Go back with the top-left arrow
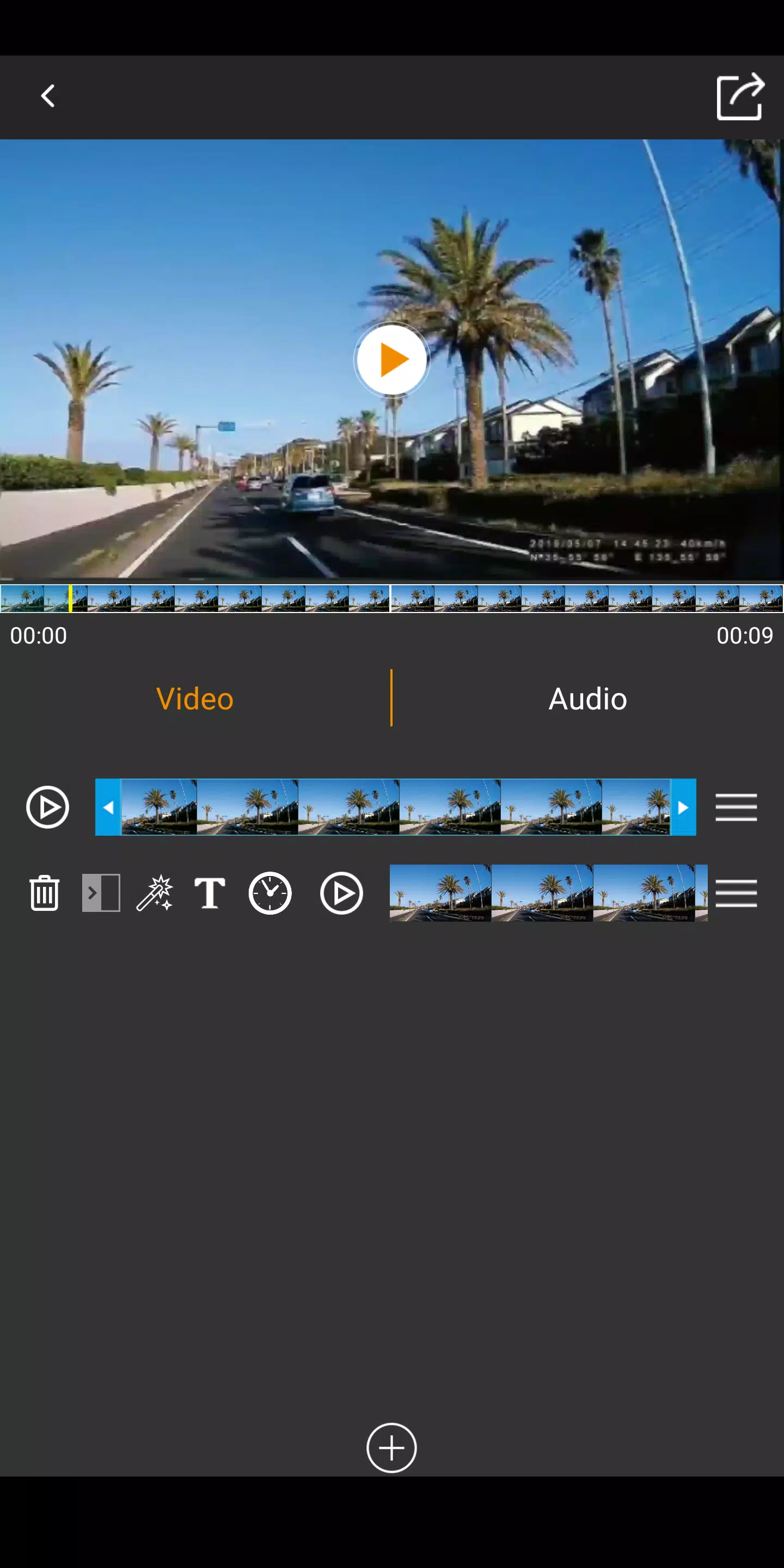The height and width of the screenshot is (1568, 784). 48,96
